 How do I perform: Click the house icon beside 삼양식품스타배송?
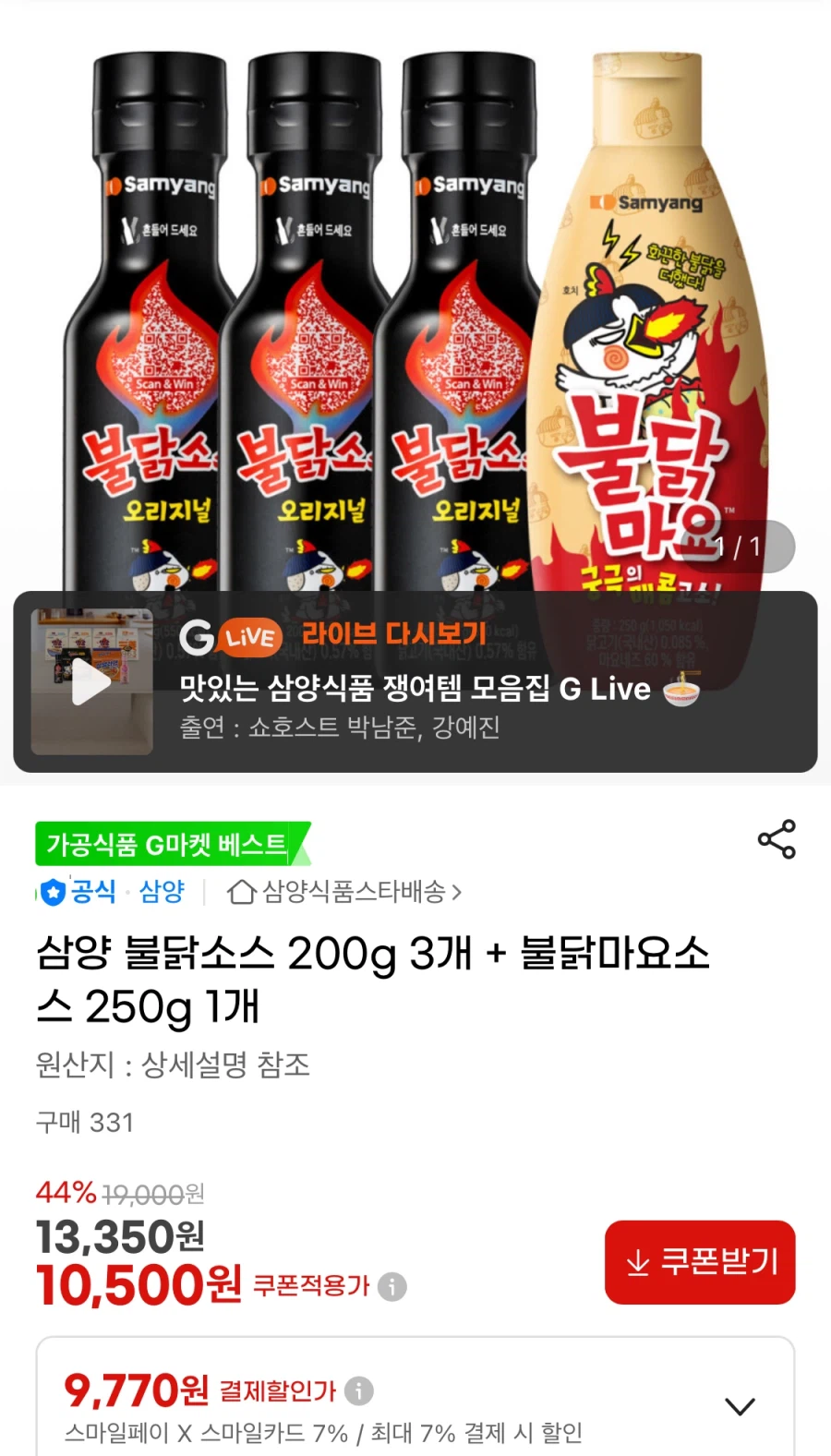[242, 892]
